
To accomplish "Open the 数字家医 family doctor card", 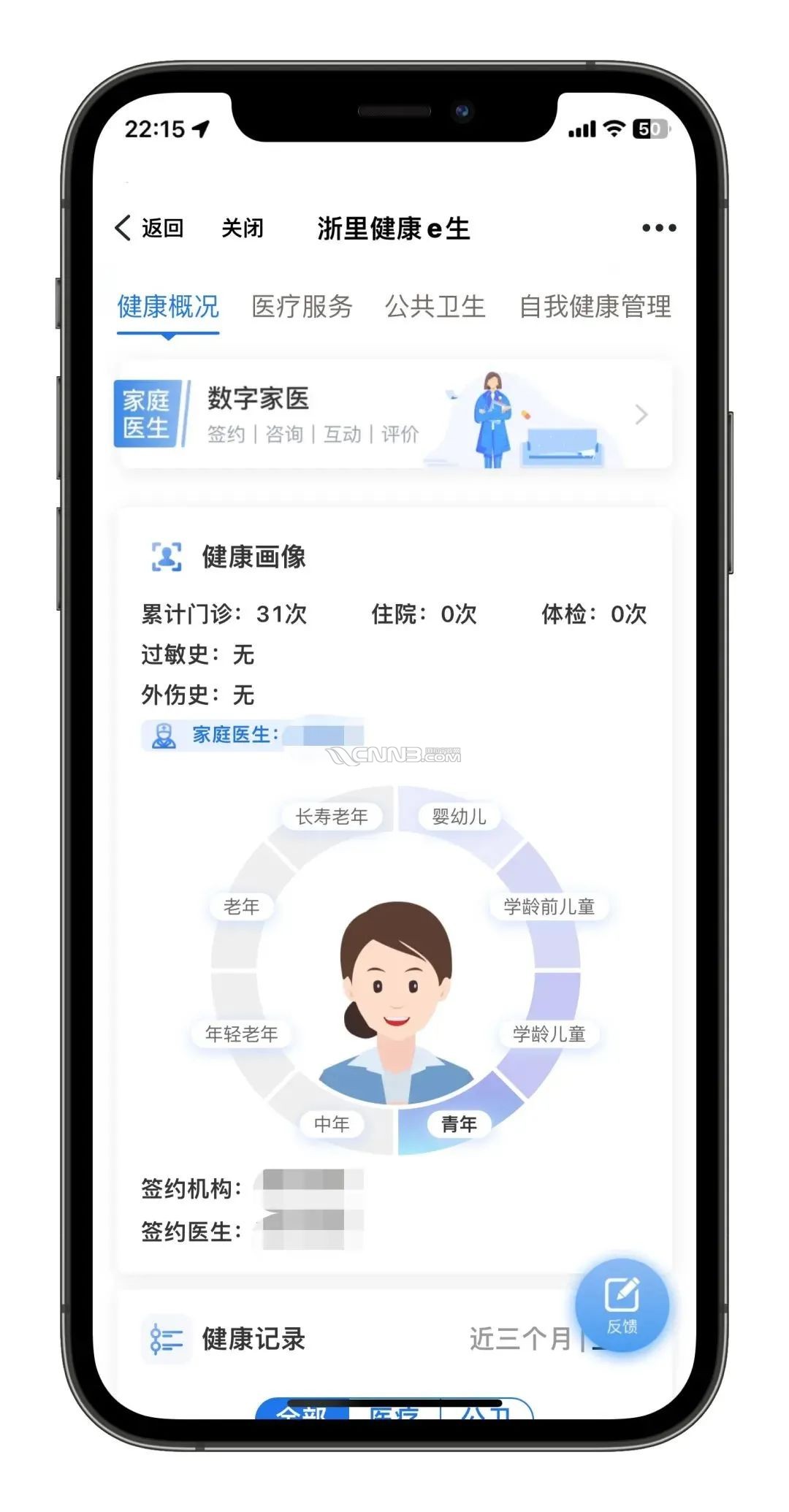I will point(393,414).
